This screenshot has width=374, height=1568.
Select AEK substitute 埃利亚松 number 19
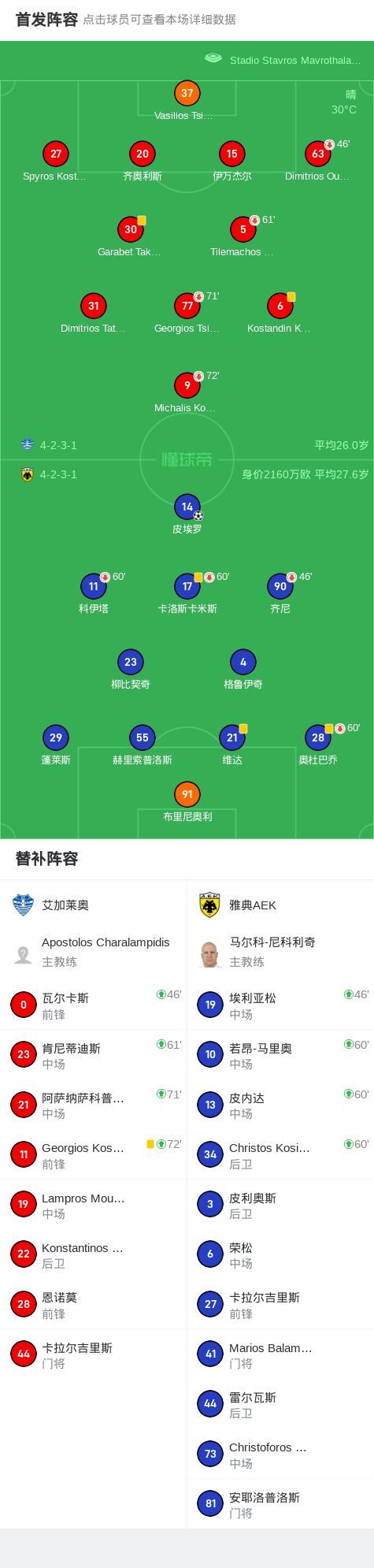(x=280, y=1005)
